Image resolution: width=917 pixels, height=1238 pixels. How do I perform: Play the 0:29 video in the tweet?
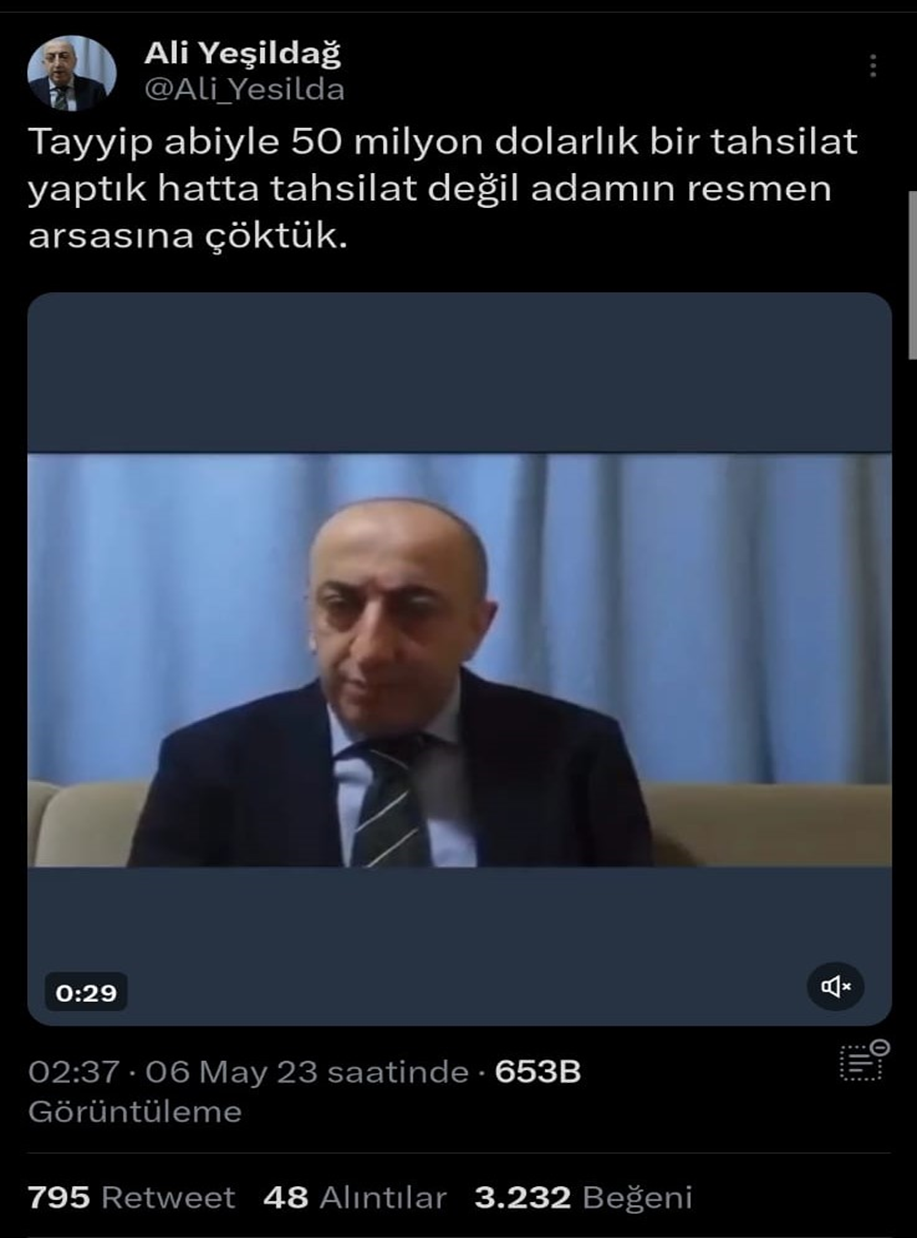click(x=459, y=659)
